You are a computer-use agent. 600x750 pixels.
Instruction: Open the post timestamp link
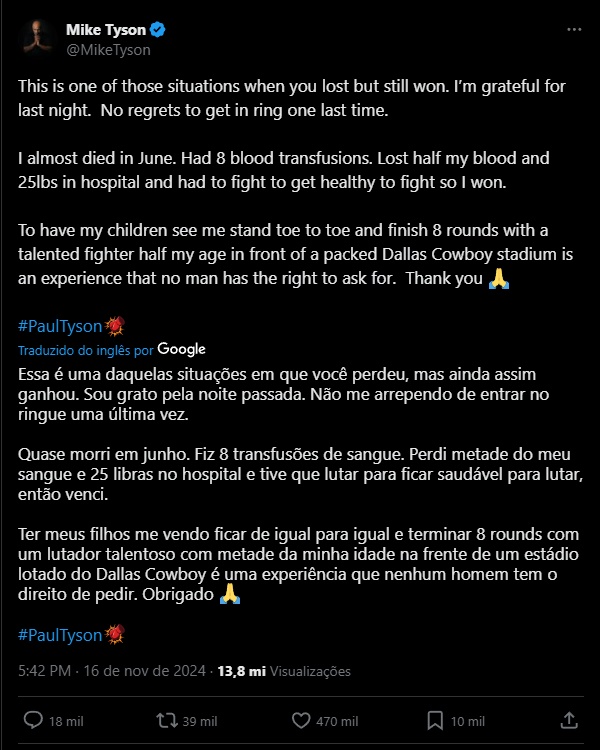tap(112, 671)
